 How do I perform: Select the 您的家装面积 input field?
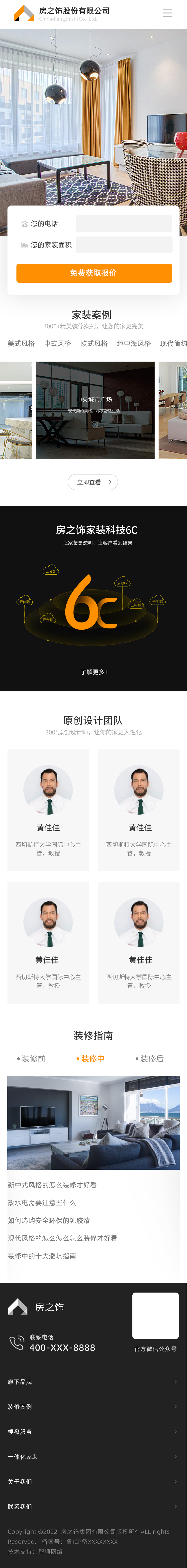click(x=124, y=245)
